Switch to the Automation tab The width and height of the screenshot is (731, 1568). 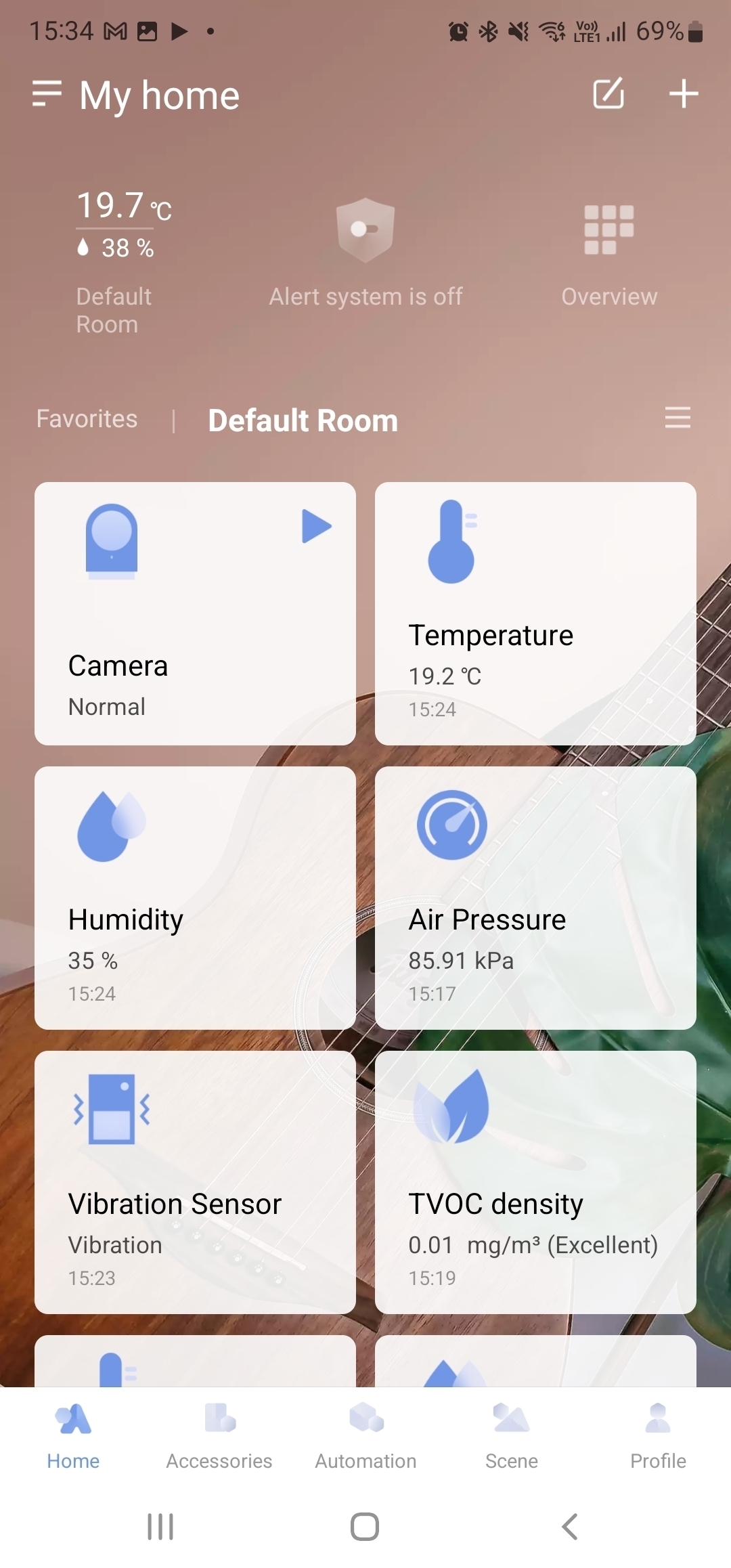tap(365, 1435)
